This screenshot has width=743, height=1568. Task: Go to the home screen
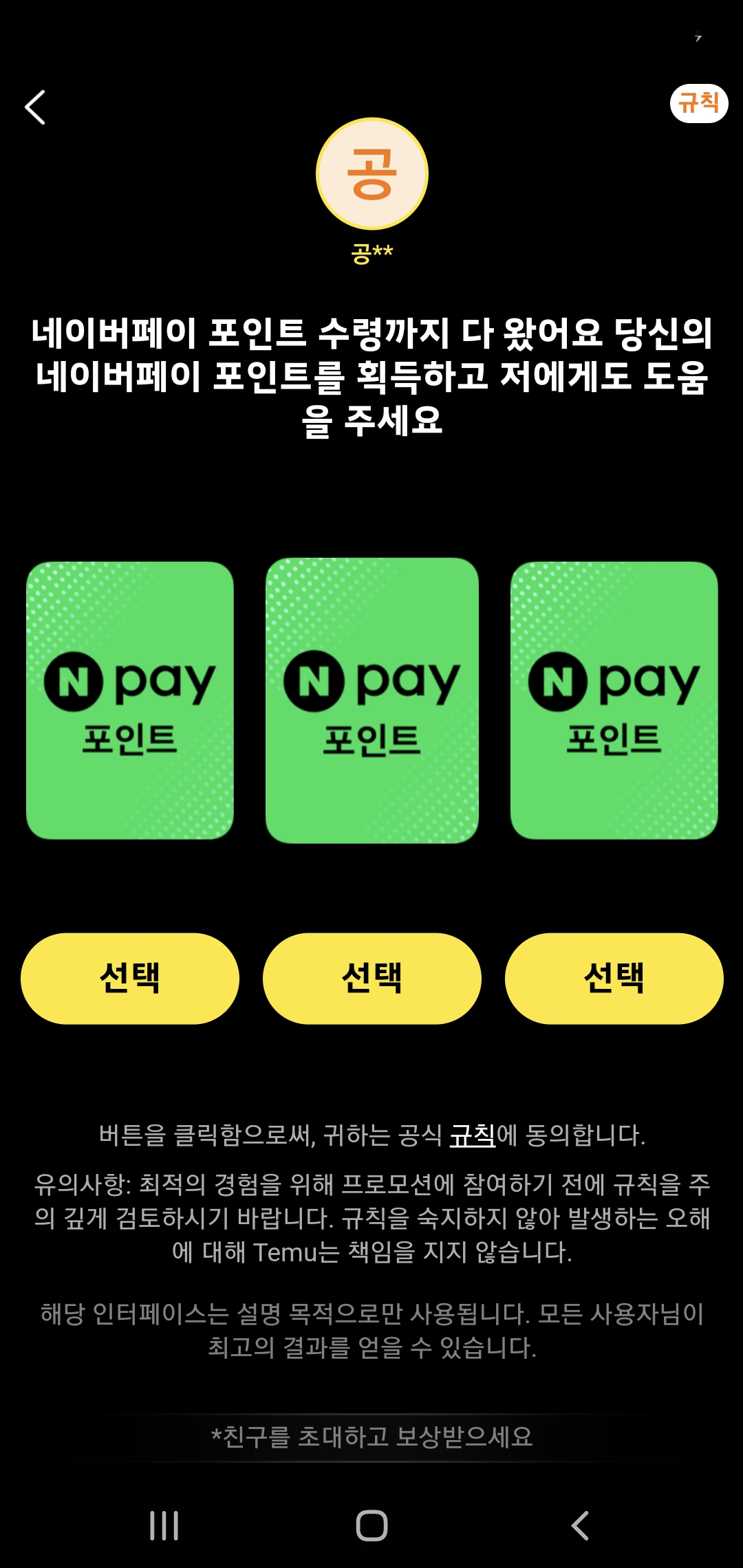coord(371,1525)
